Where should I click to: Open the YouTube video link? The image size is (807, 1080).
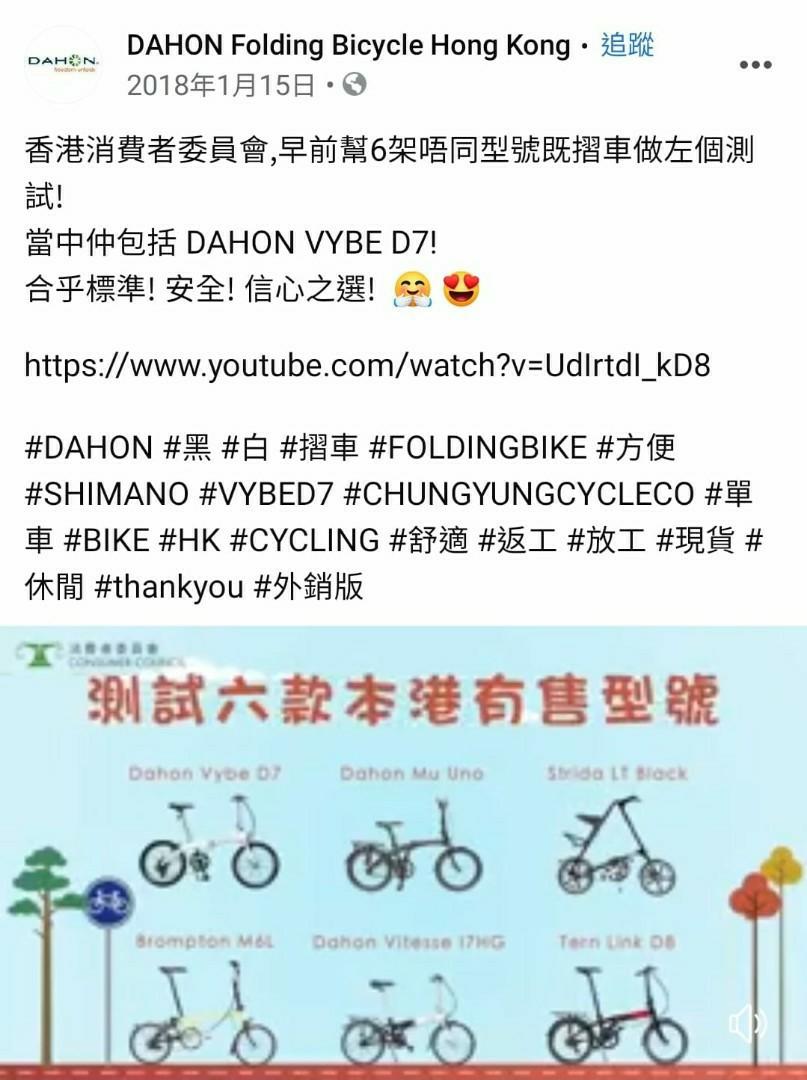click(367, 365)
